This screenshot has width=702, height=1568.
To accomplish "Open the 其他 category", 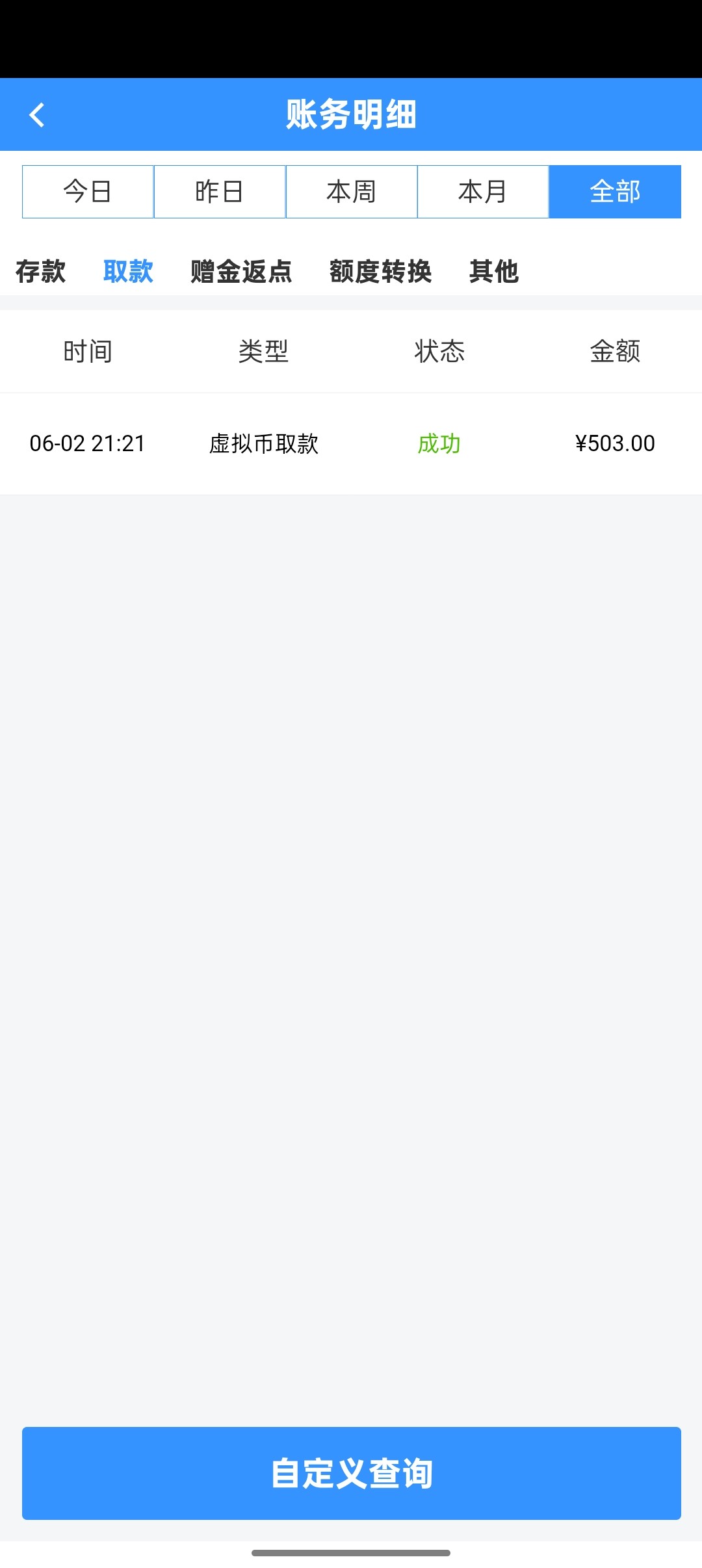I will (x=494, y=272).
